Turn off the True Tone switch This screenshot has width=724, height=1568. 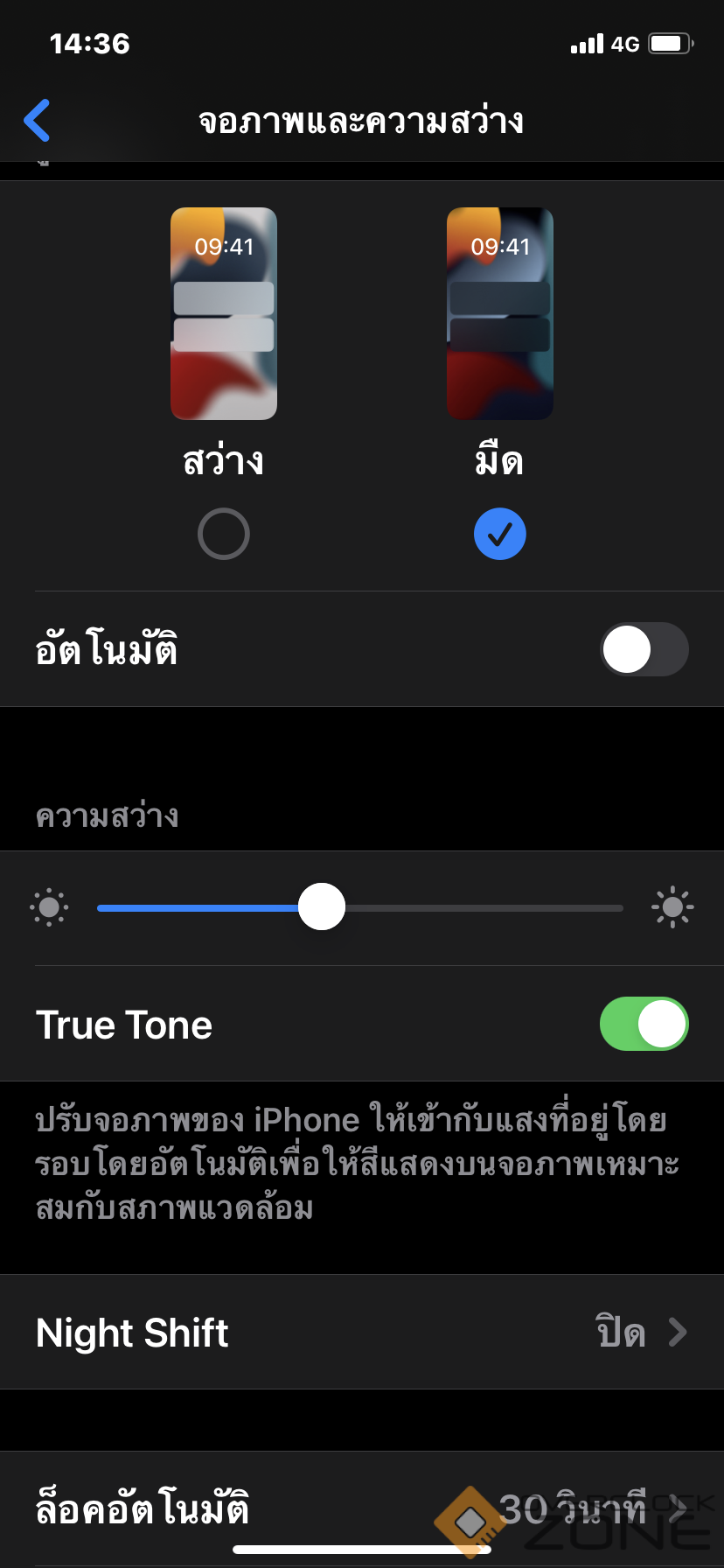point(644,1024)
